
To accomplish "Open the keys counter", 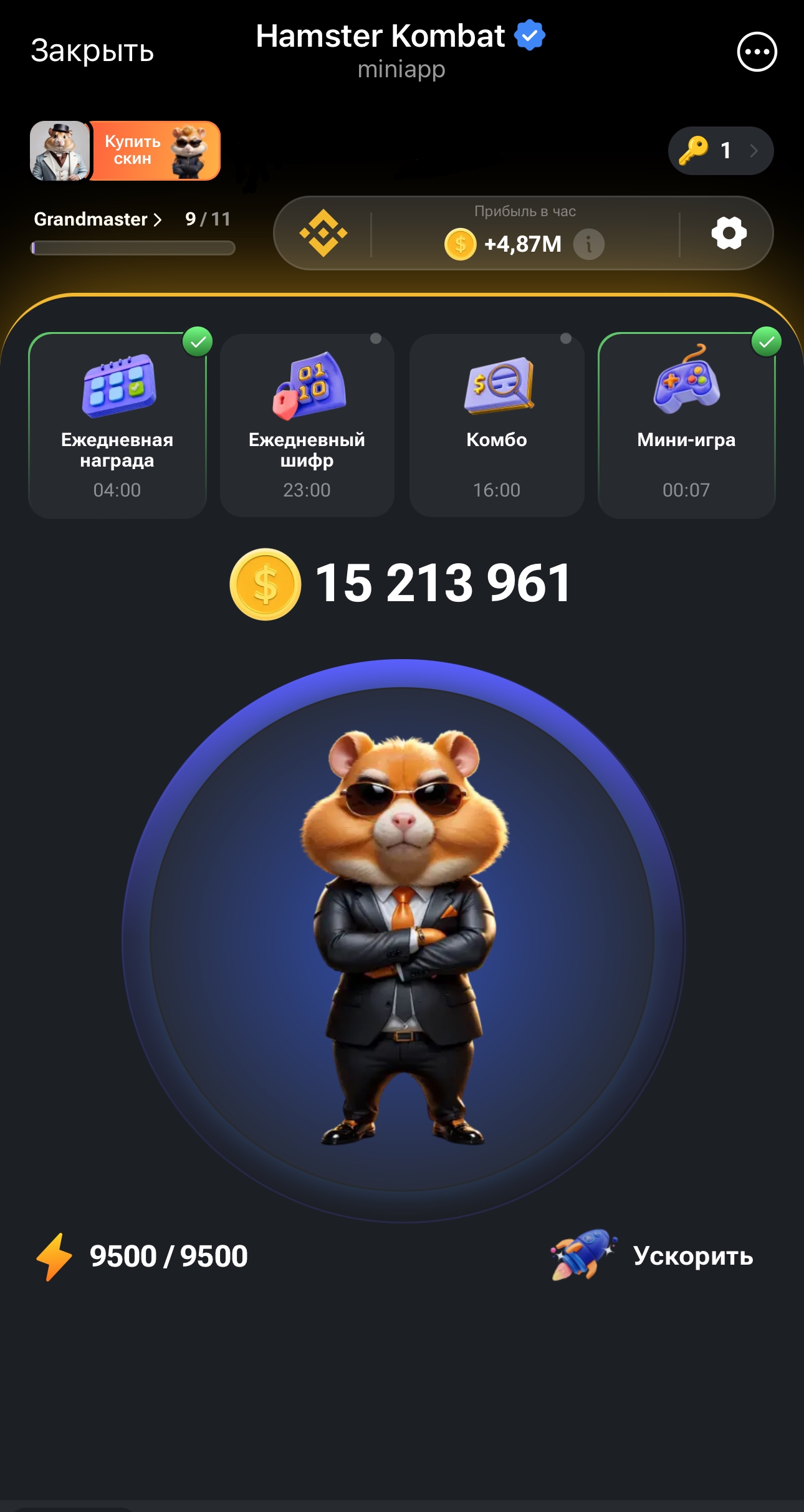I will tap(720, 151).
